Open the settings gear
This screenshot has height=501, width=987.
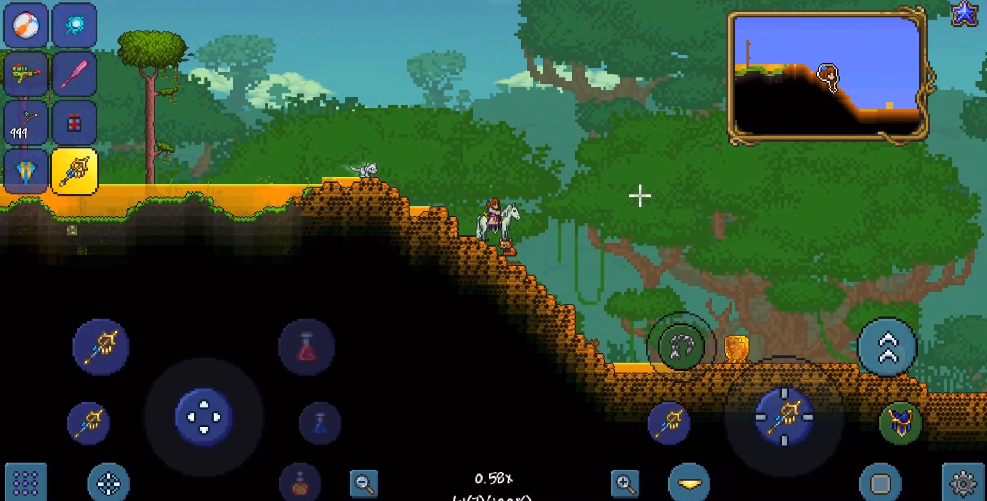(x=964, y=482)
